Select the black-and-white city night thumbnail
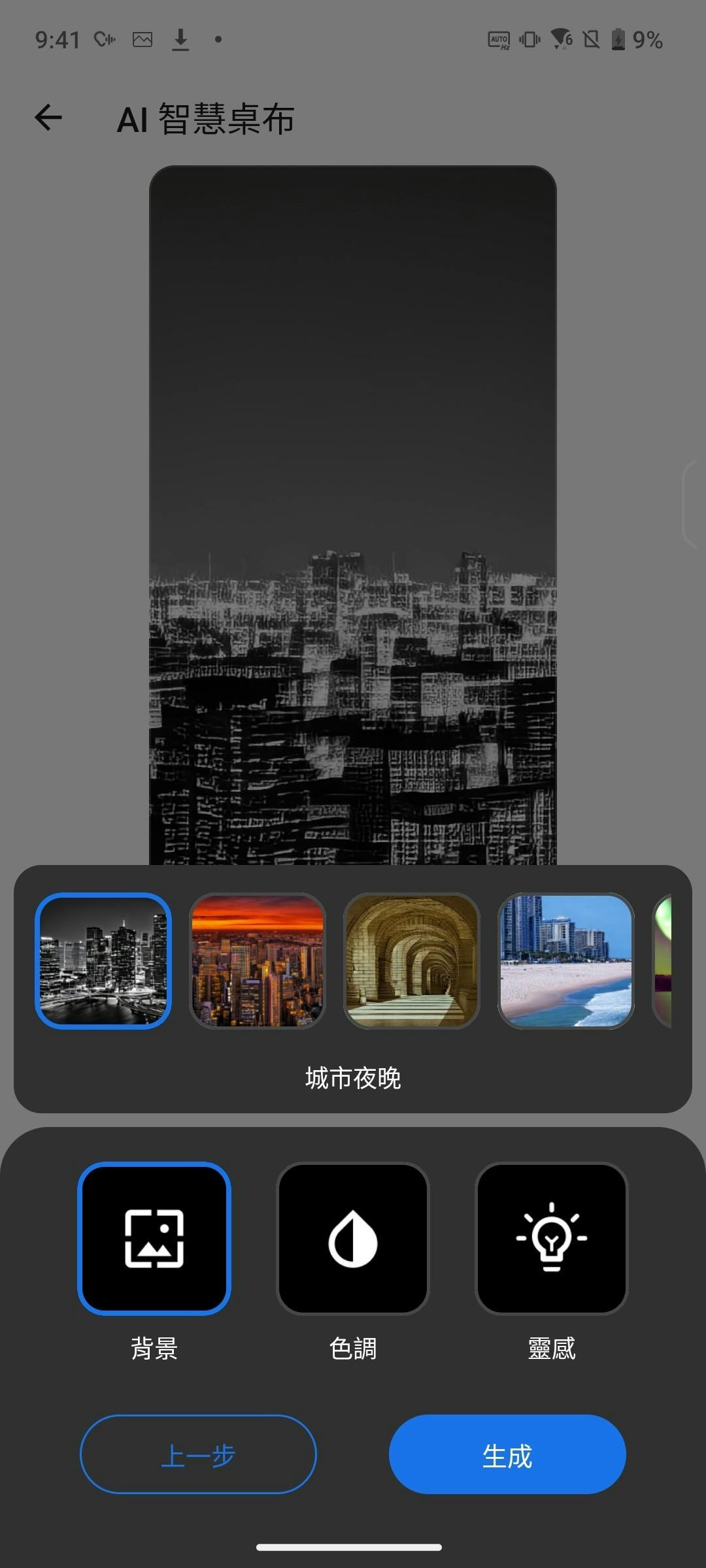This screenshot has height=1568, width=706. pyautogui.click(x=103, y=960)
